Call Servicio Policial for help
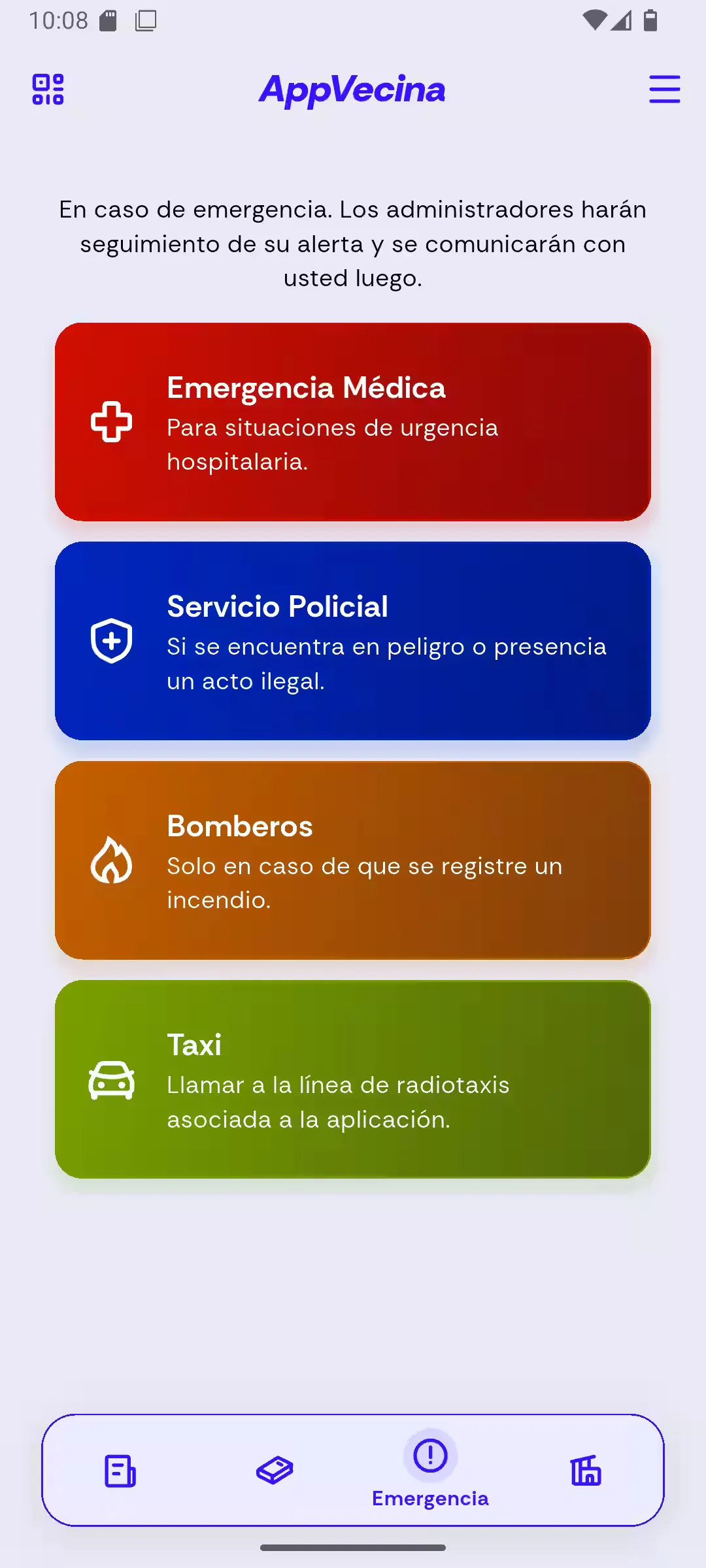 click(353, 642)
